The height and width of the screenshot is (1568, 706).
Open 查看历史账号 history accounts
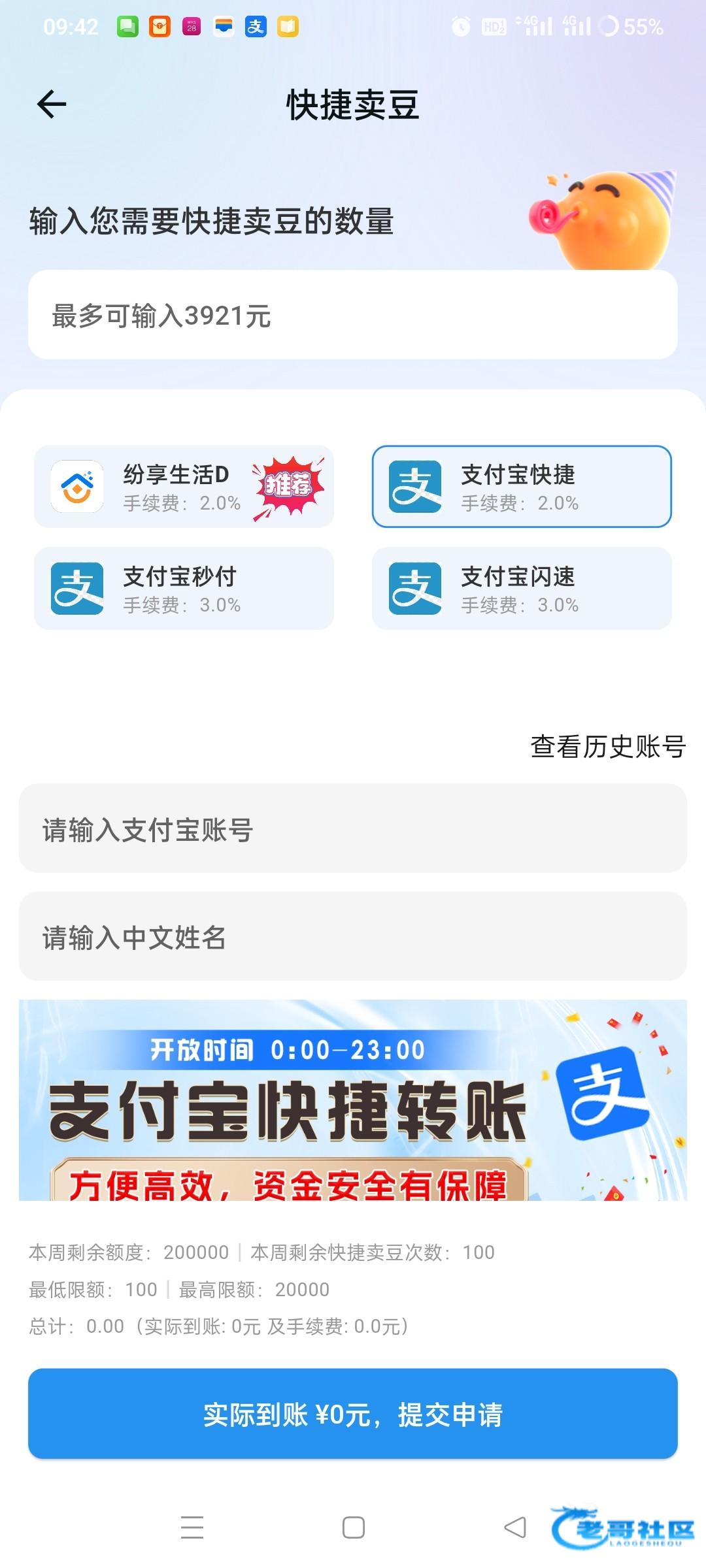(607, 746)
